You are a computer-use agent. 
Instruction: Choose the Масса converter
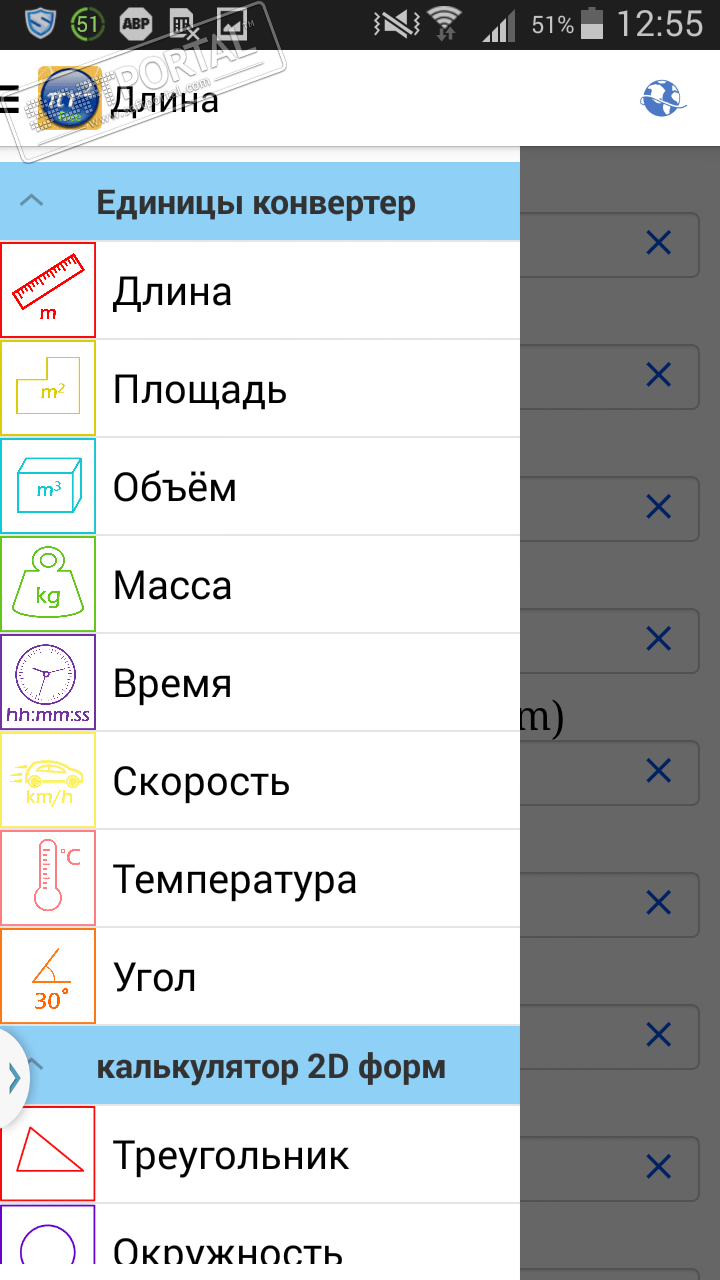pyautogui.click(x=260, y=585)
